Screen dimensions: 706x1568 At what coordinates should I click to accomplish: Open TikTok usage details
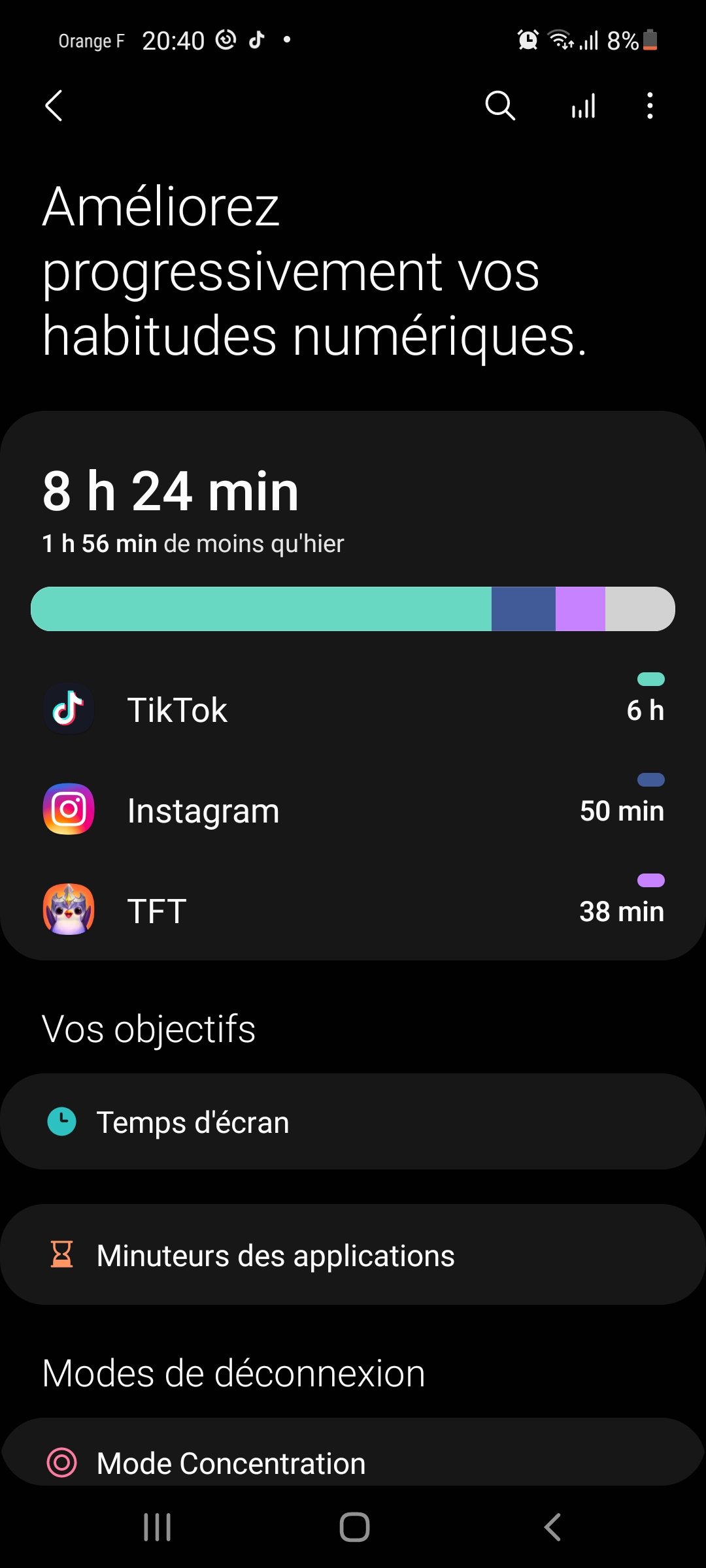(353, 710)
